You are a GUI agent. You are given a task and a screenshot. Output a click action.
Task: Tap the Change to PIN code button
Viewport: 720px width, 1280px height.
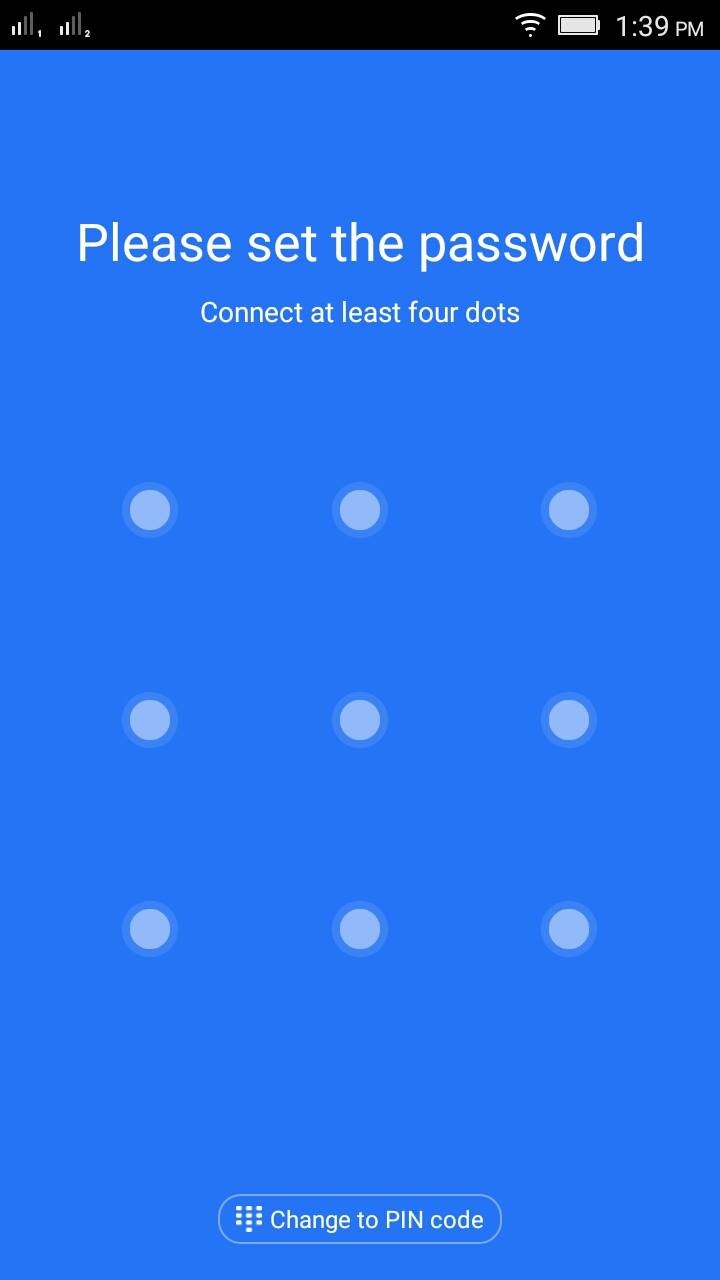tap(359, 1219)
